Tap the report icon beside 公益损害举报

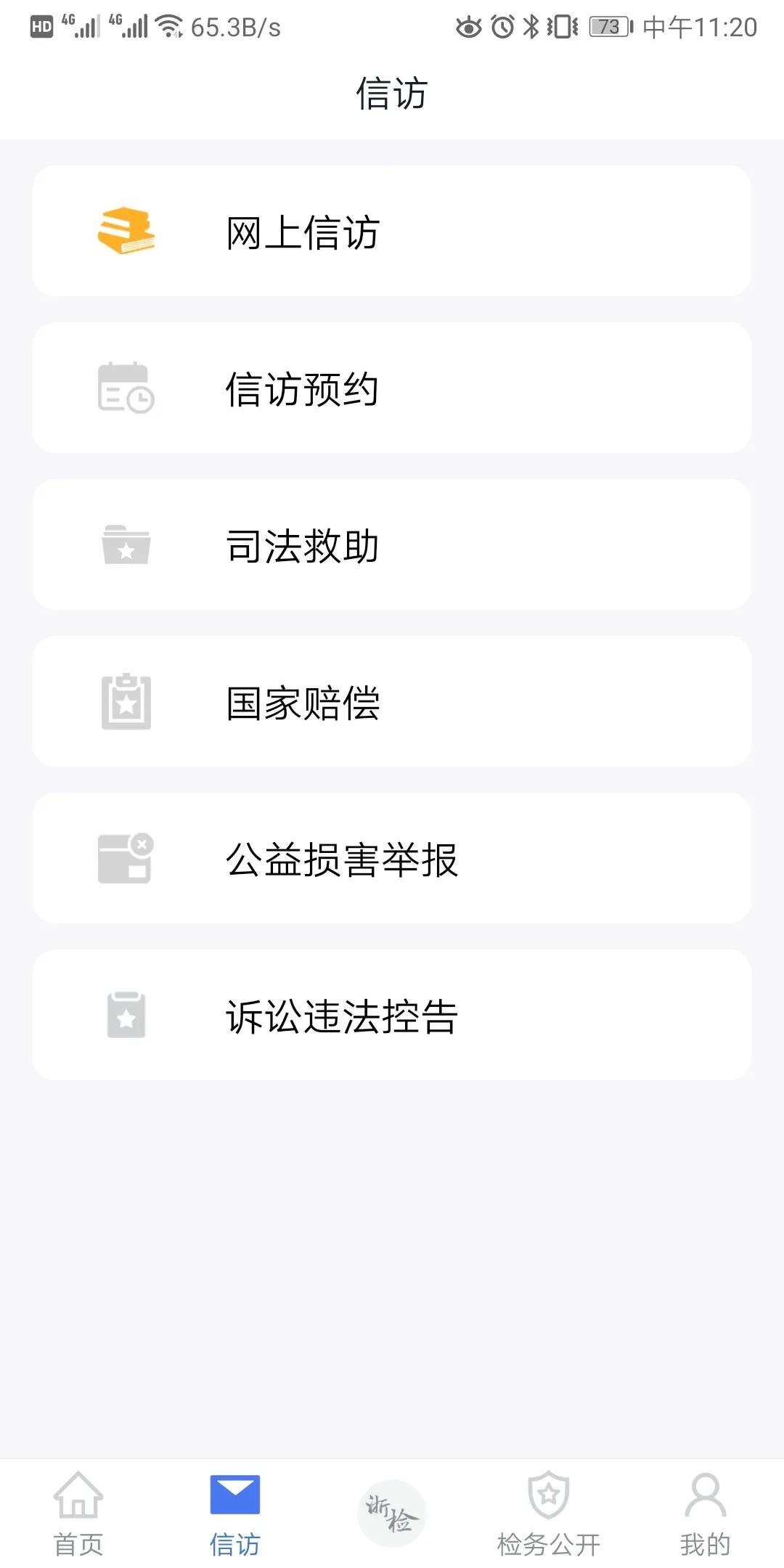click(x=125, y=858)
